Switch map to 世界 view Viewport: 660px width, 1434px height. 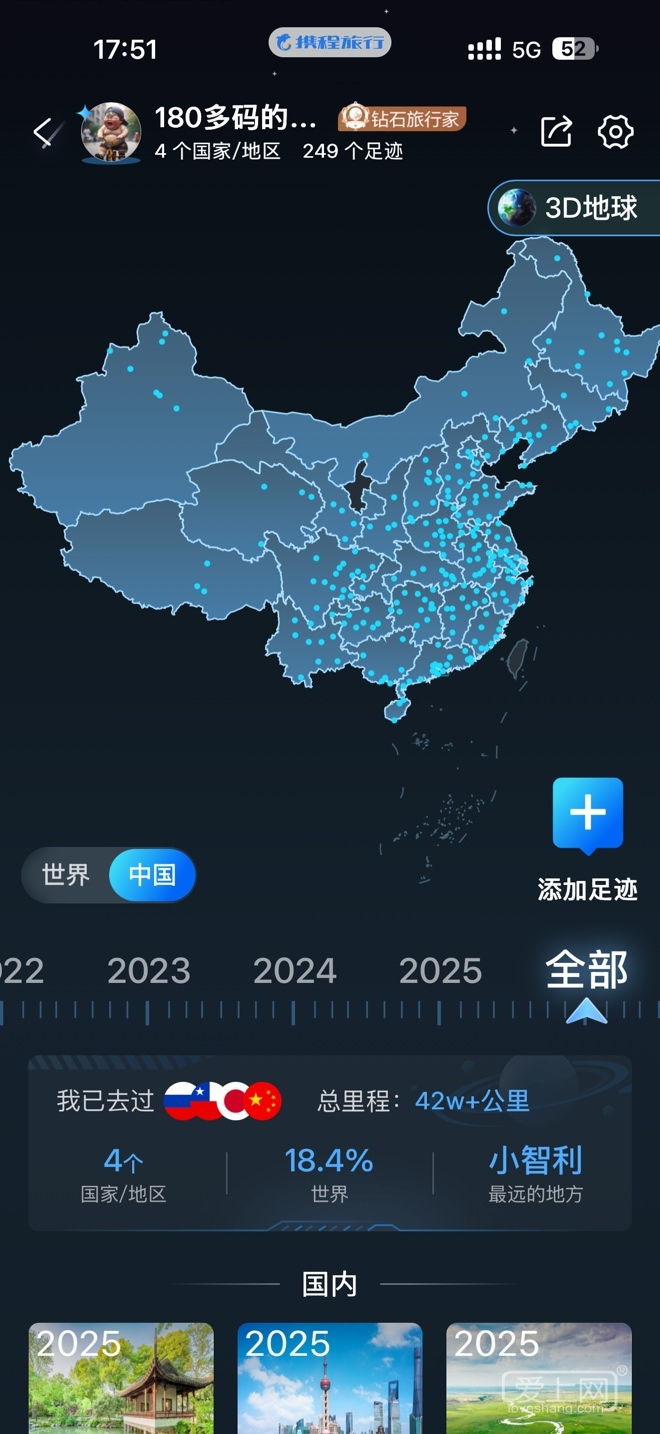(66, 875)
